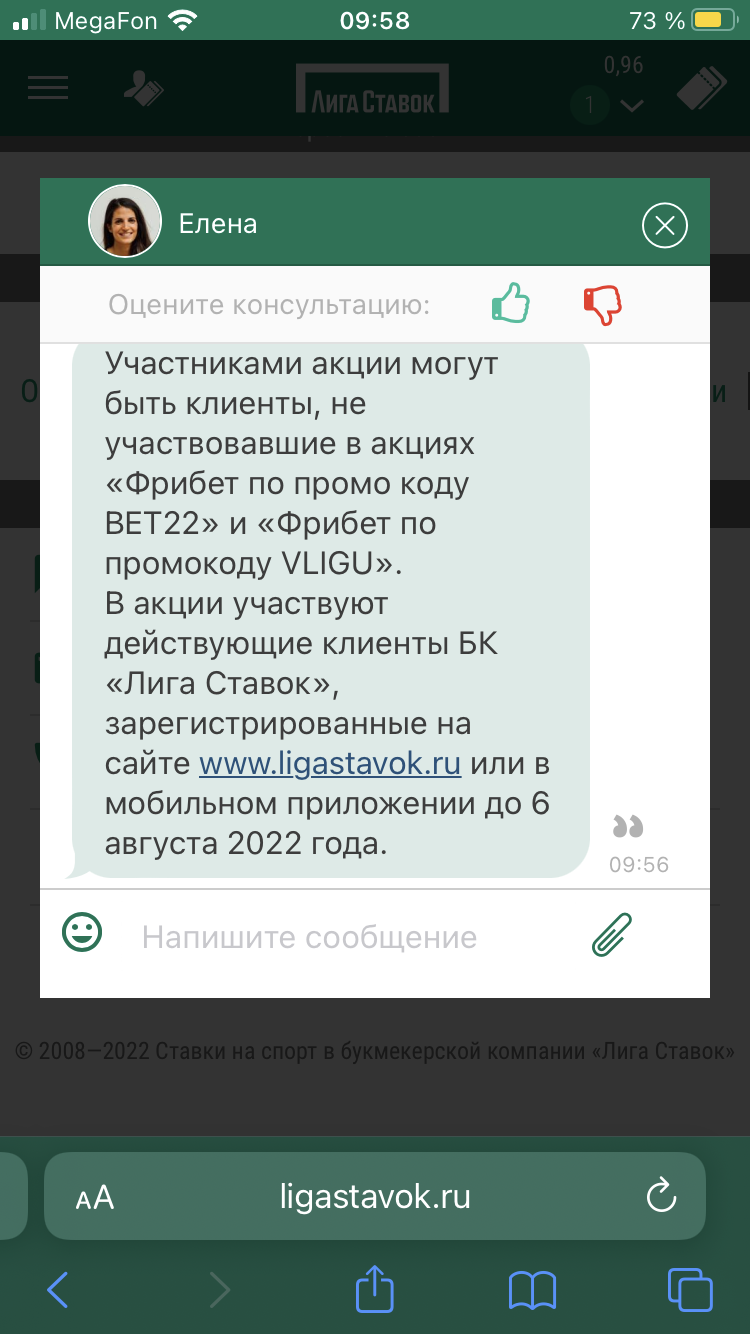
Task: Share the current page
Action: point(375,1288)
